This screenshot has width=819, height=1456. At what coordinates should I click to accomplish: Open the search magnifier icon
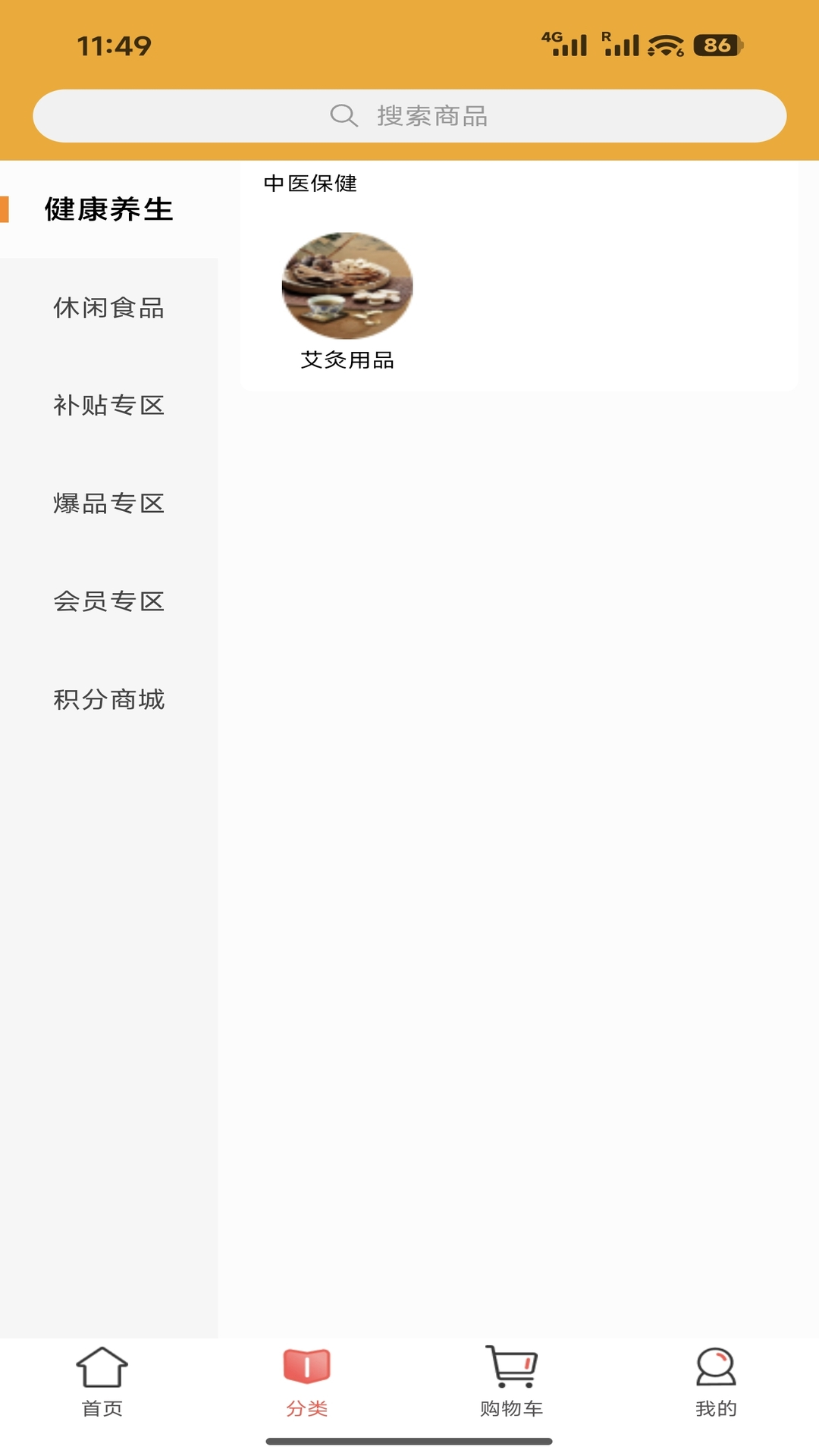pos(344,115)
